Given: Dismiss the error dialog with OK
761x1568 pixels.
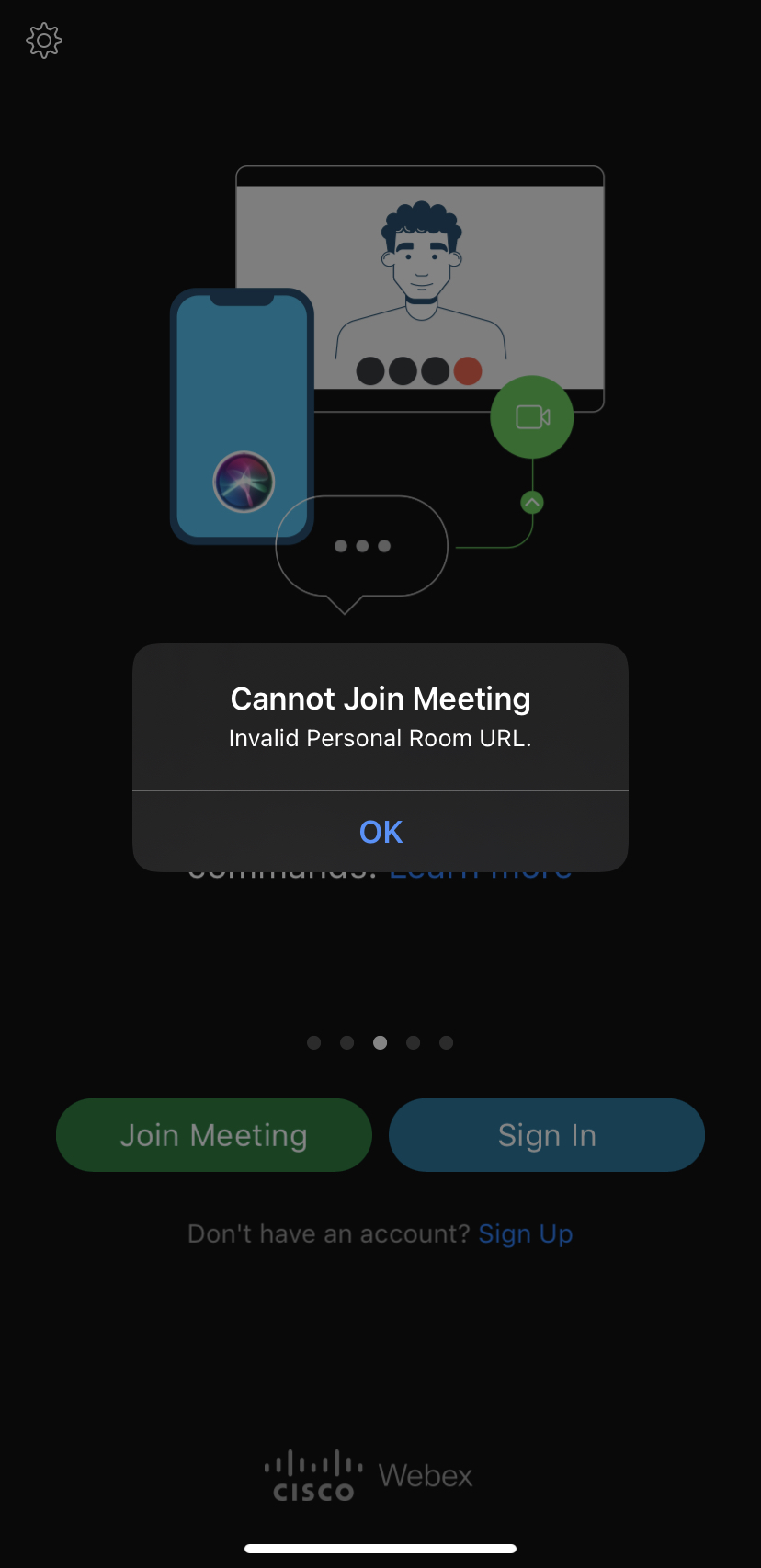Looking at the screenshot, I should 380,832.
